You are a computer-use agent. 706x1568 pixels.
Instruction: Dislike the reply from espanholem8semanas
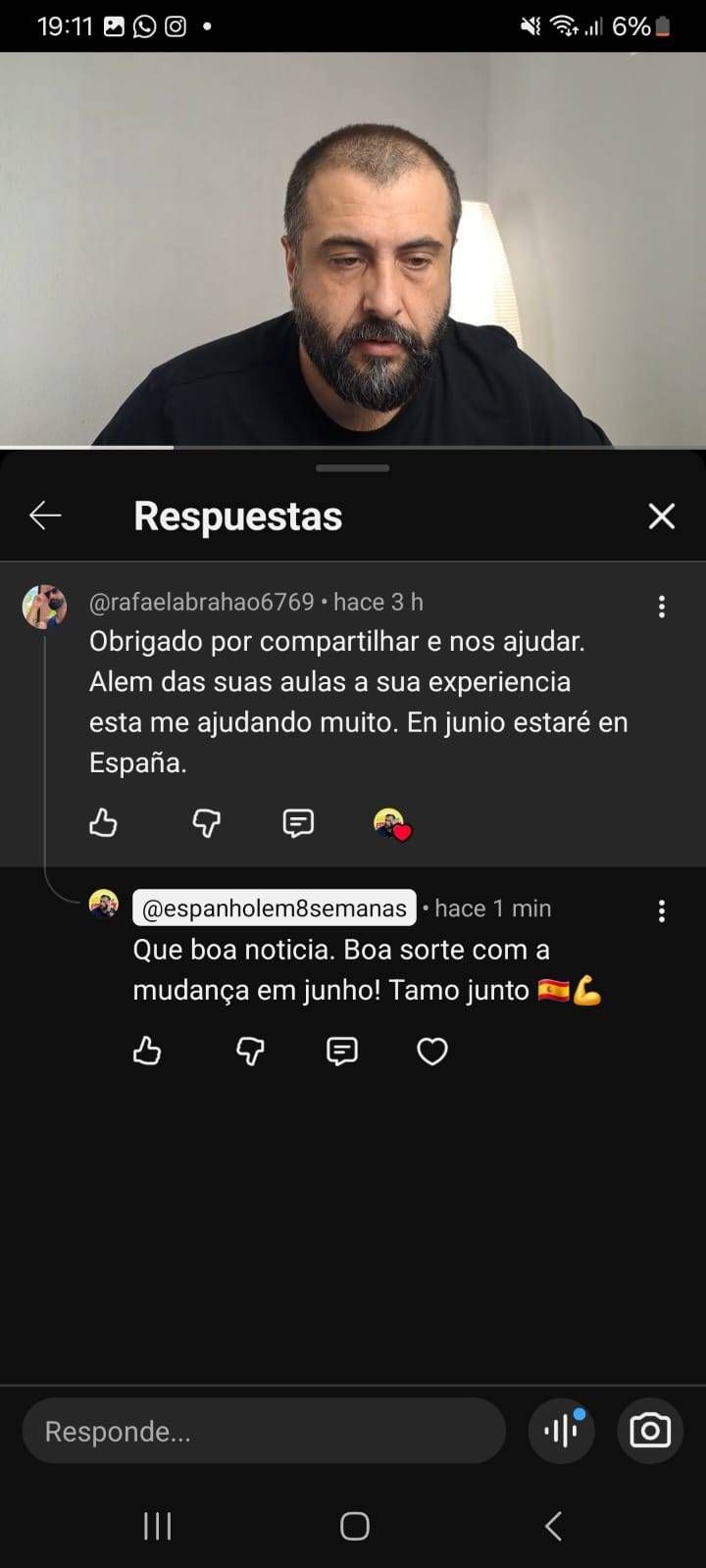click(250, 1052)
